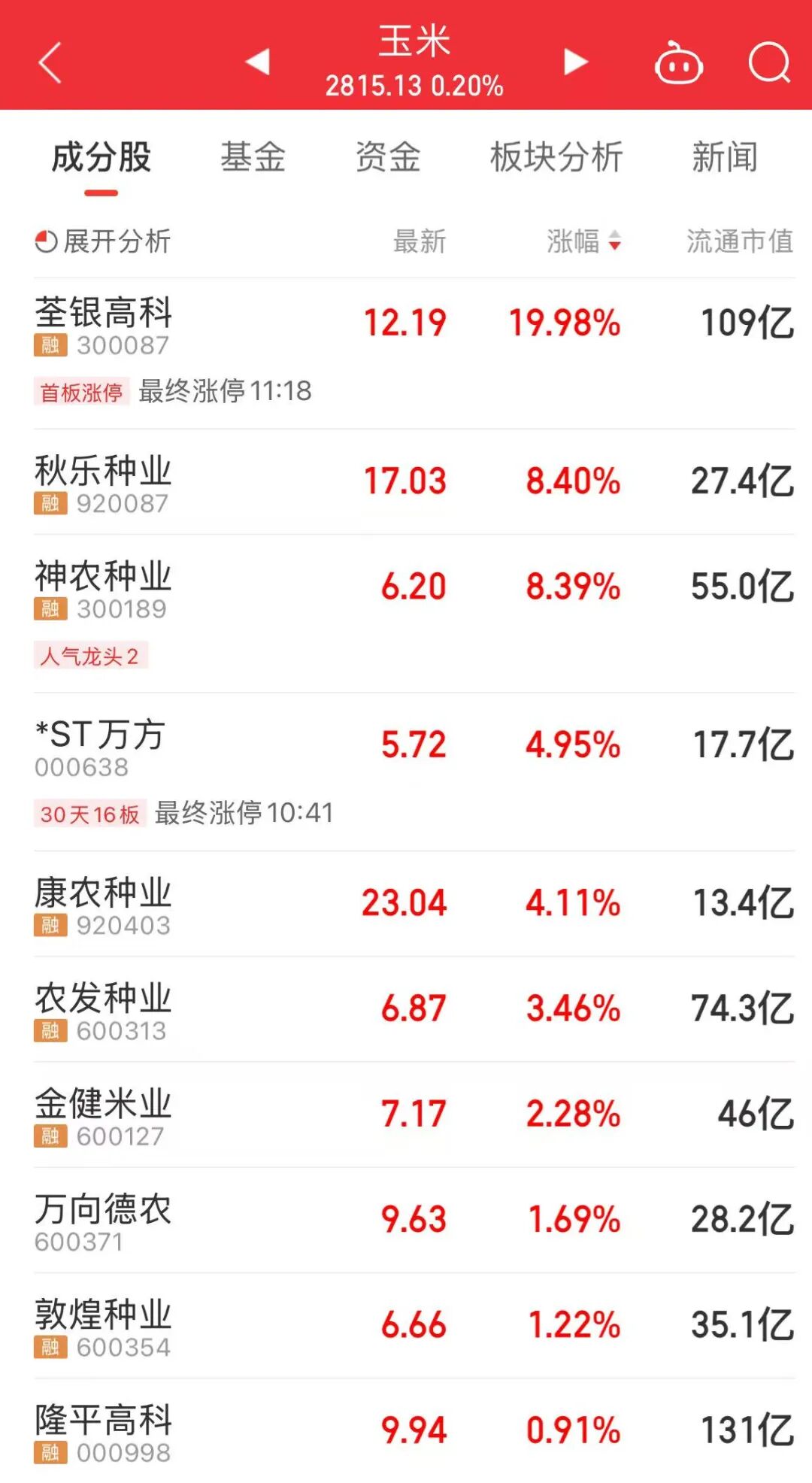Viewport: 812px width, 1483px height.
Task: Open the *ST万方 stock row
Action: (100, 735)
